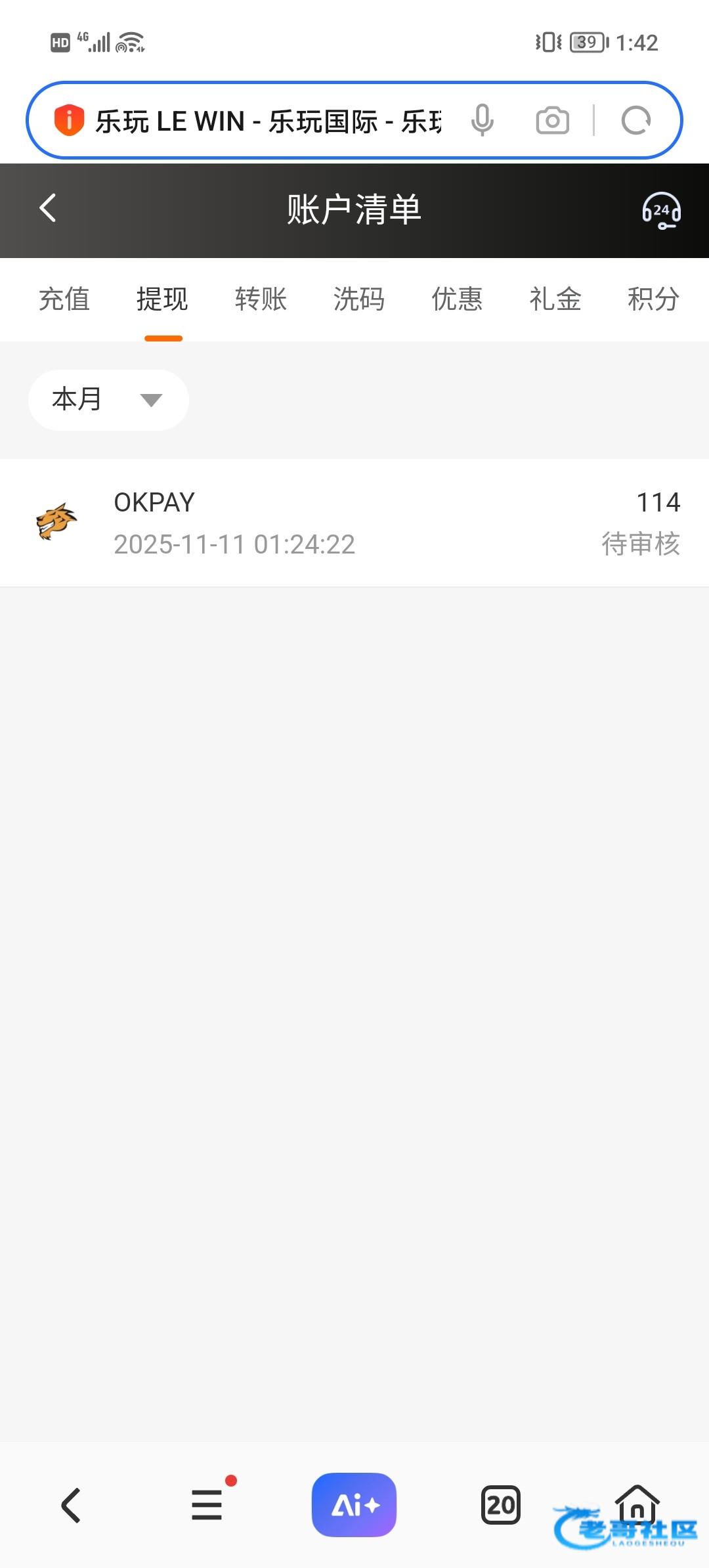Open the browser menu
709x1568 pixels.
pos(207,1505)
